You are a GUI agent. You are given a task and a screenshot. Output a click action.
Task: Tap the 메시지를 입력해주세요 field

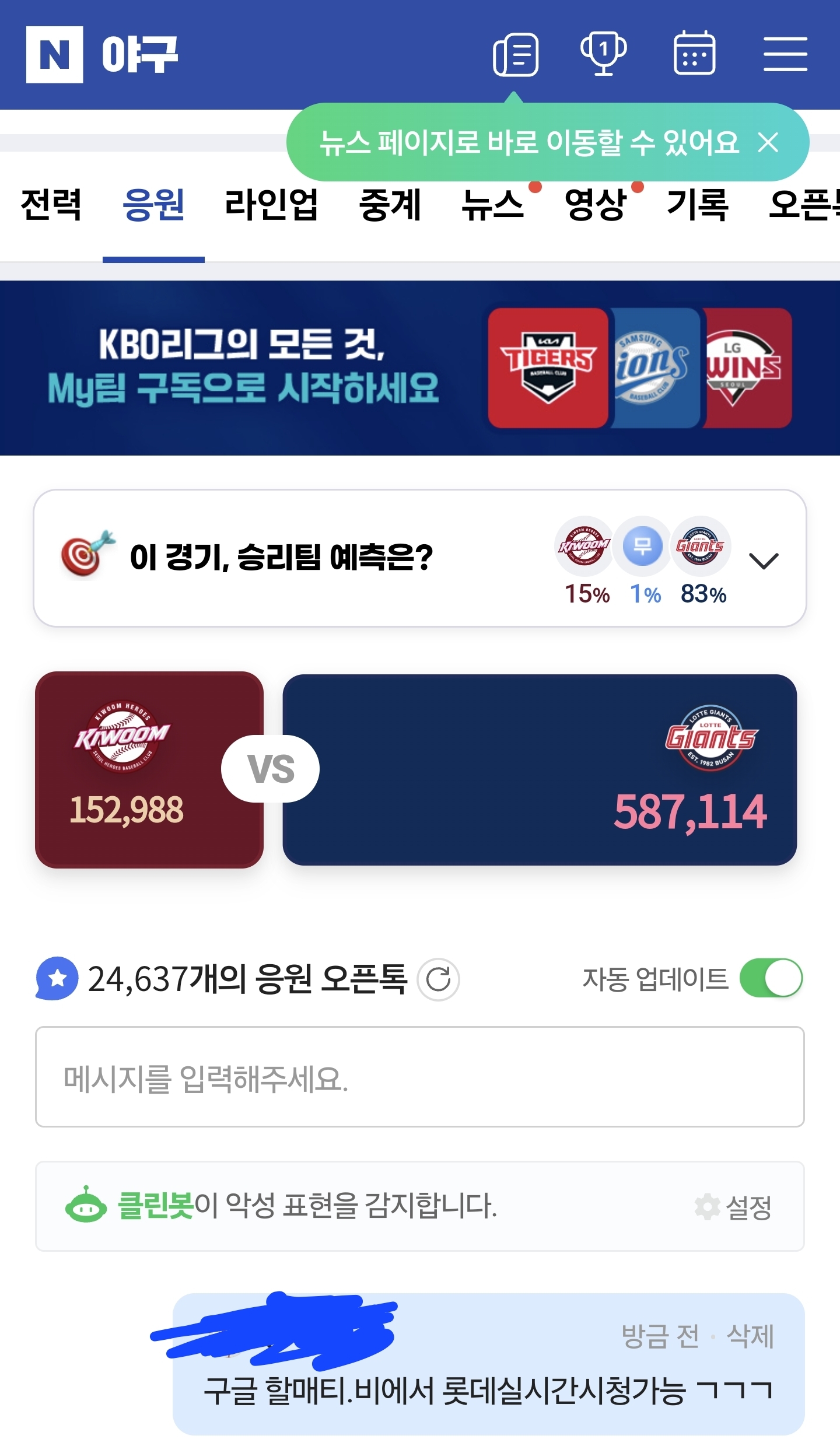(420, 1077)
